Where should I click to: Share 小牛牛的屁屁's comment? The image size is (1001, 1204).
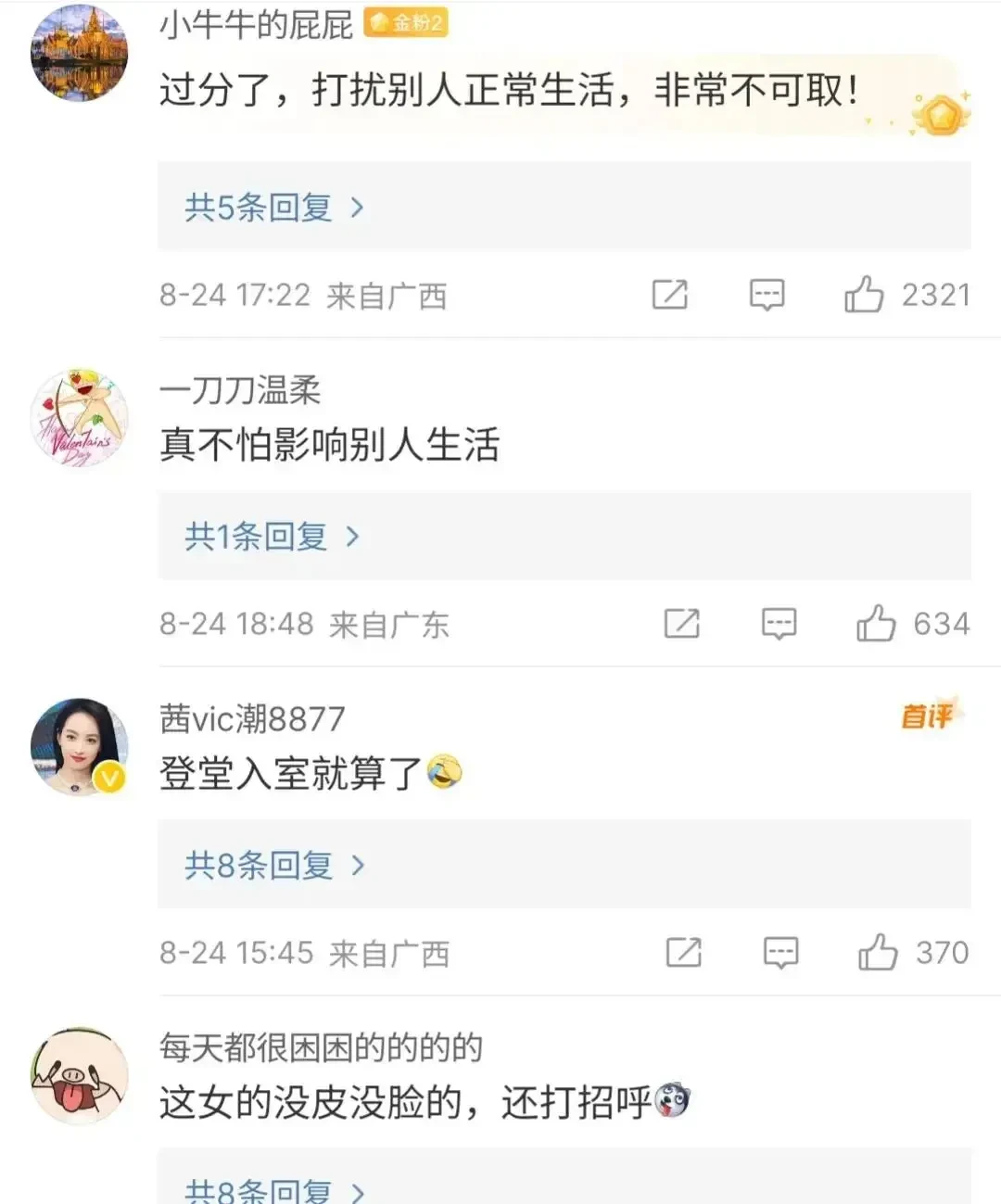click(669, 295)
